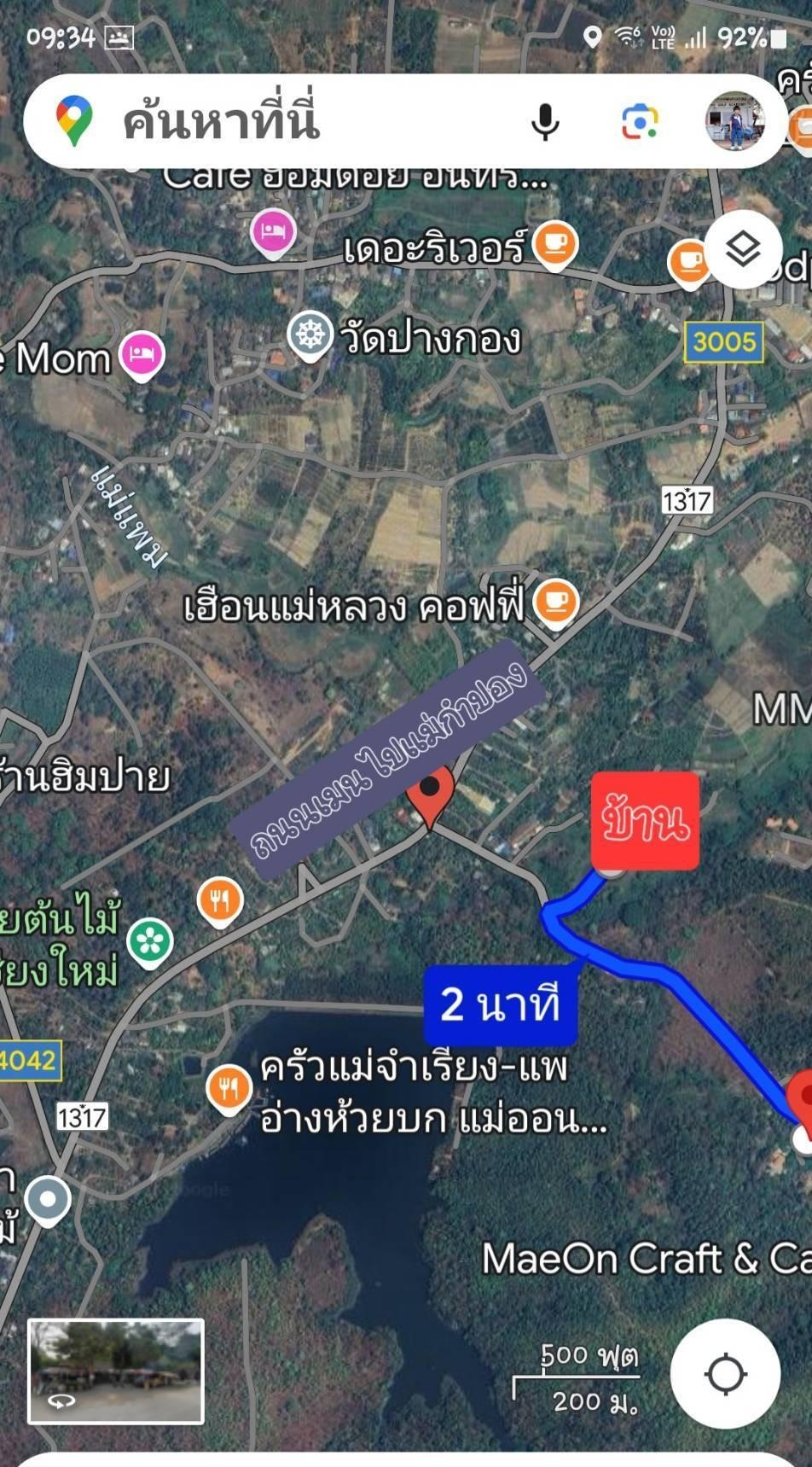Select the ครัวแม่จำเรียง-แพ restaurant marker
Screen dimensions: 812x1467
pyautogui.click(x=228, y=1088)
